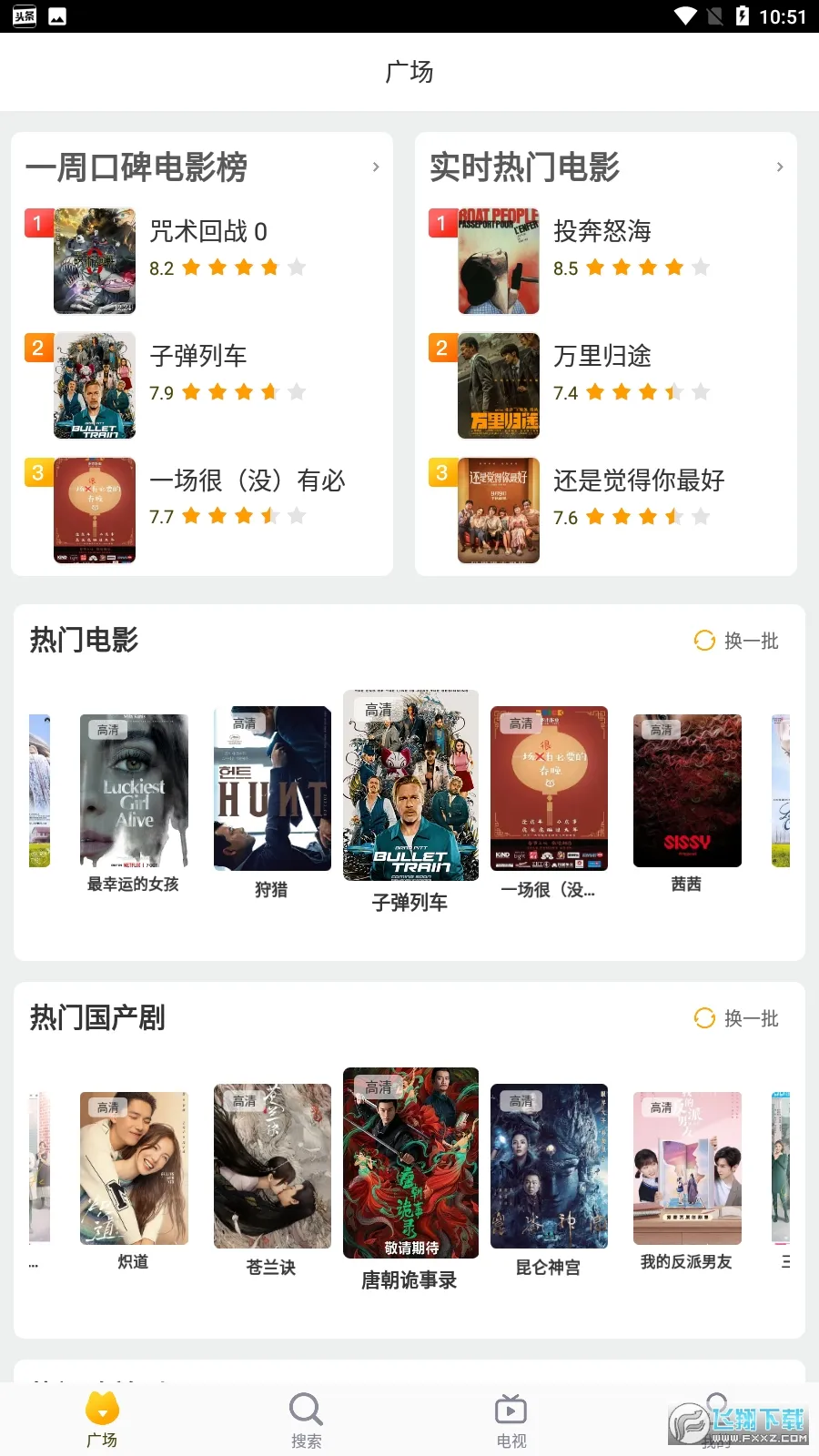819x1456 pixels.
Task: Open the 苍兰诀 poster thumbnail
Action: tap(272, 1165)
